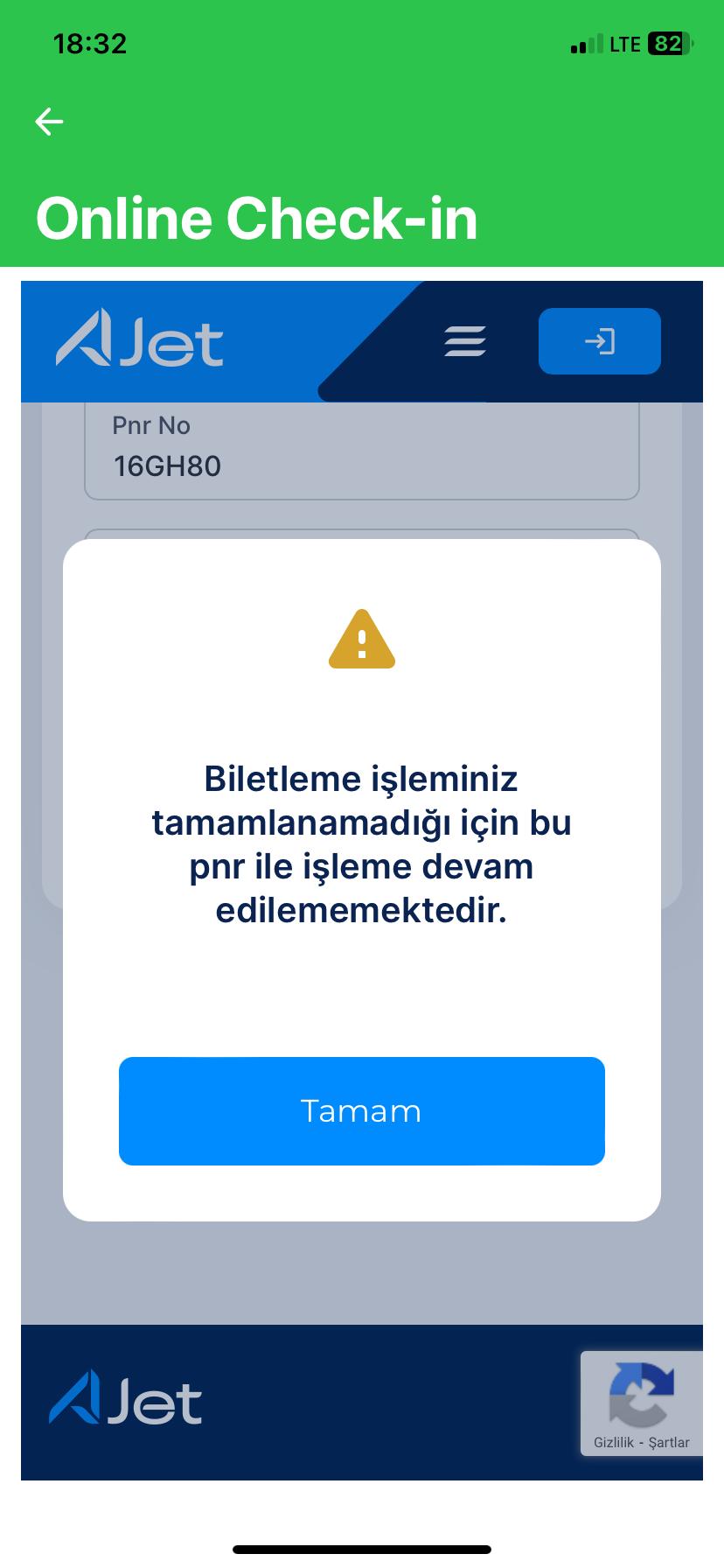Tap the LTE network label

625,44
